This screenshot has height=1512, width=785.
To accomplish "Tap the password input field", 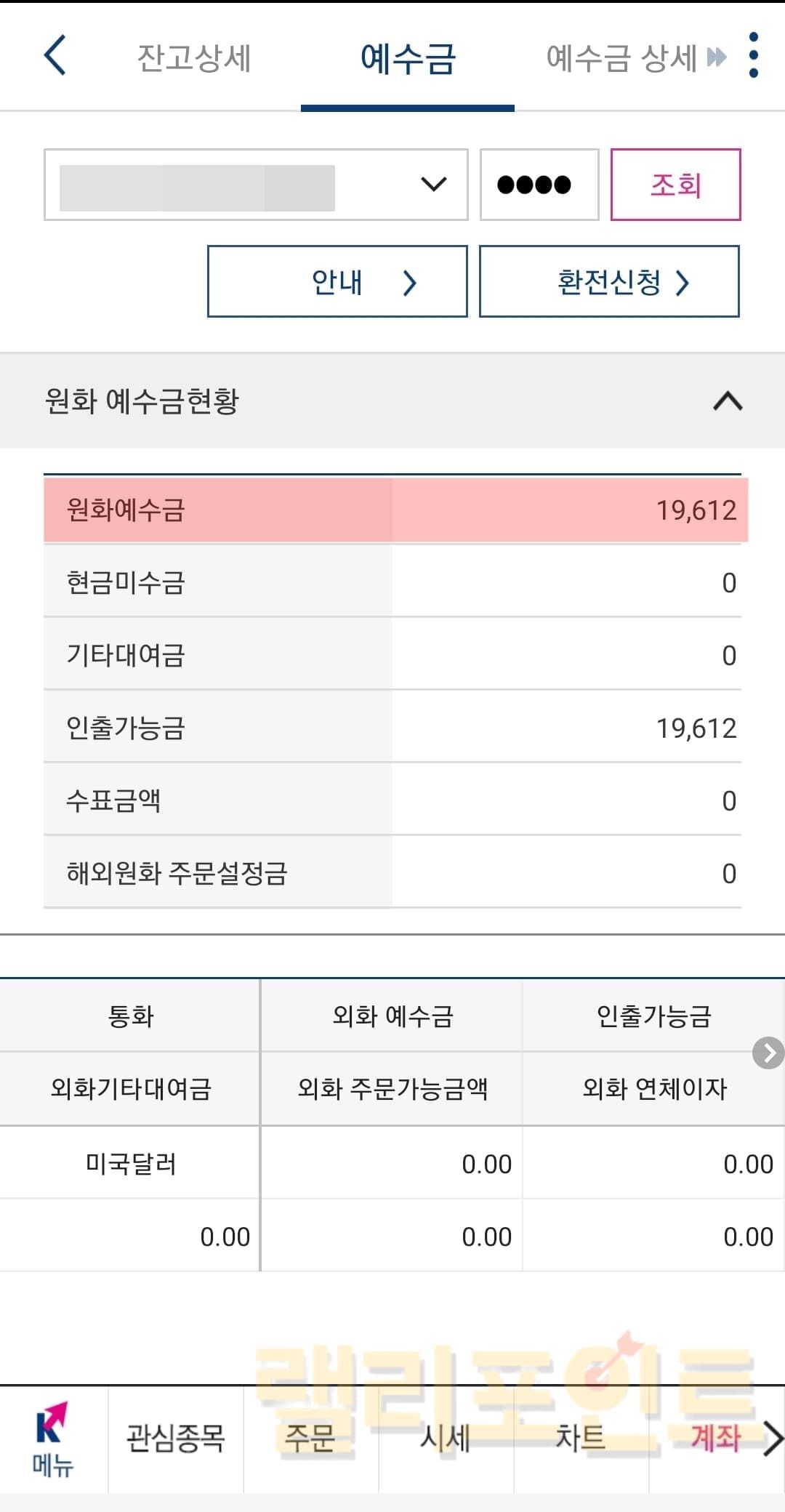I will pyautogui.click(x=539, y=185).
